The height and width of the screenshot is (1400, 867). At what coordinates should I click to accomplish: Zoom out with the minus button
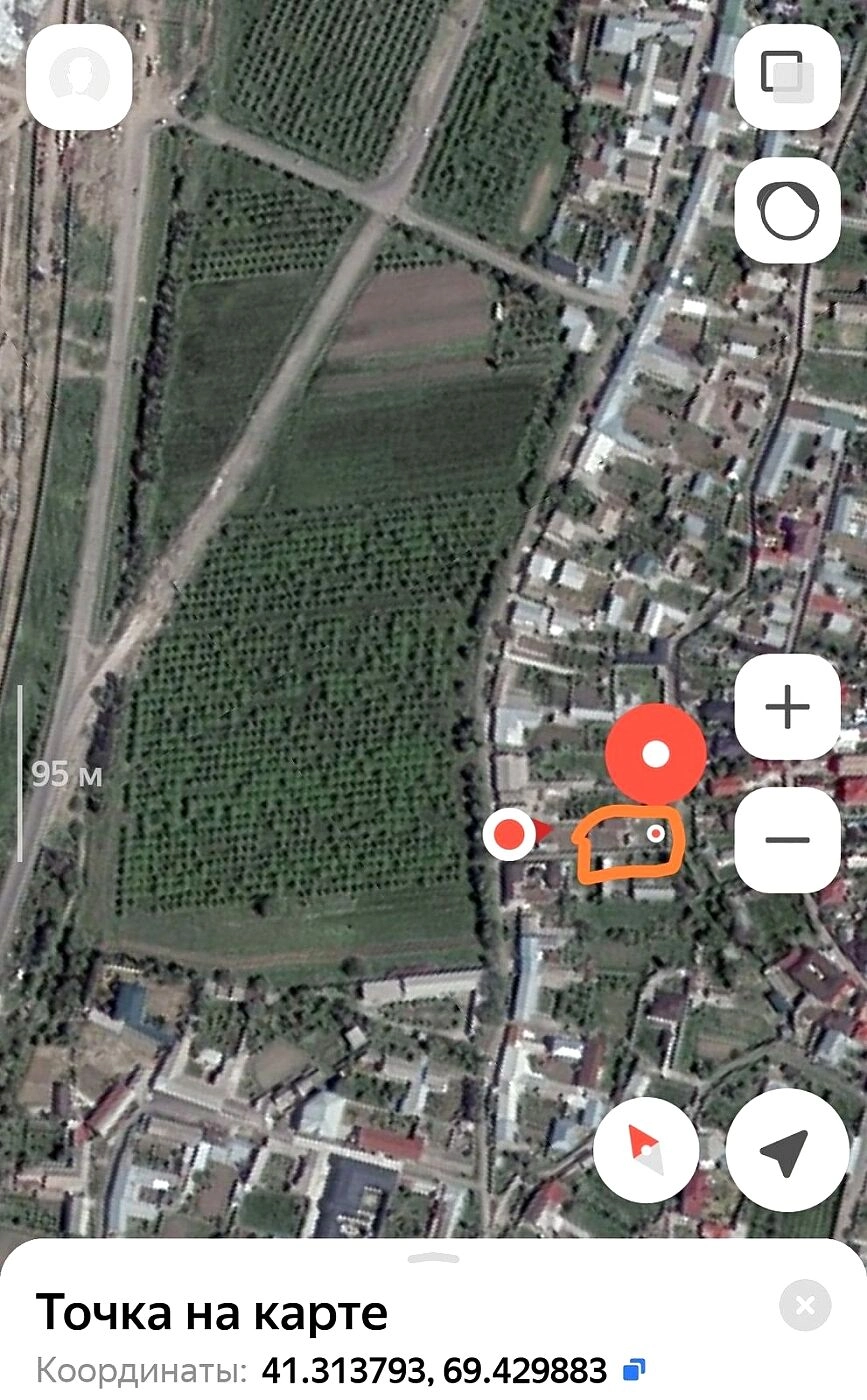pyautogui.click(x=787, y=839)
